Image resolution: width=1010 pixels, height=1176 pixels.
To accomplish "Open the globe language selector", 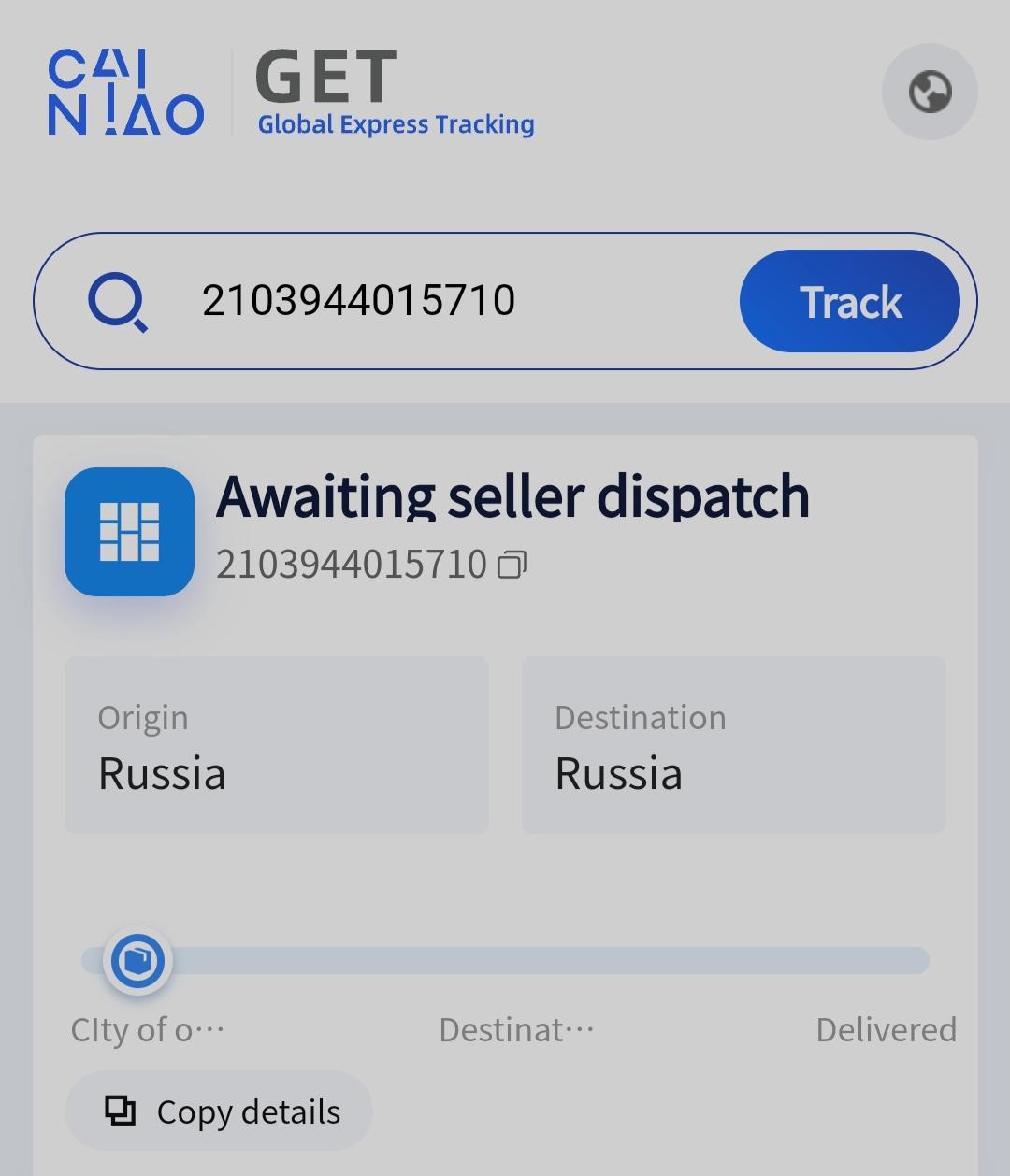I will (x=930, y=92).
